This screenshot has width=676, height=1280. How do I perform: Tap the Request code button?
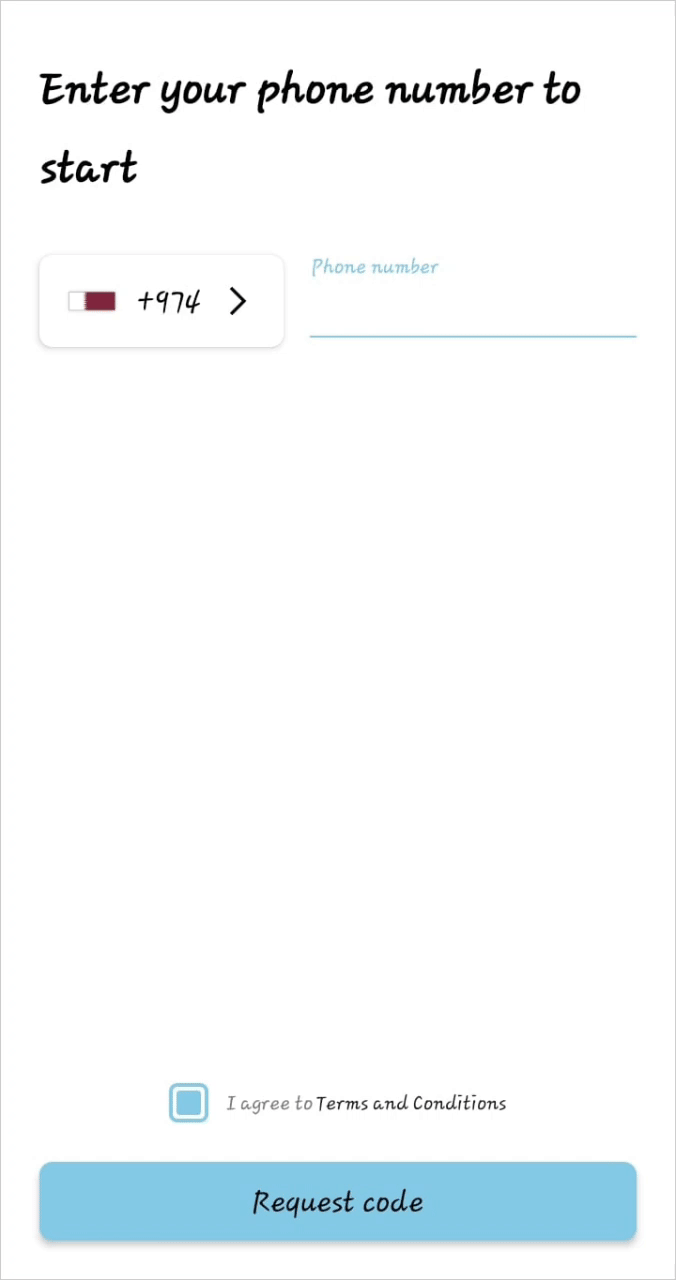[x=338, y=1201]
